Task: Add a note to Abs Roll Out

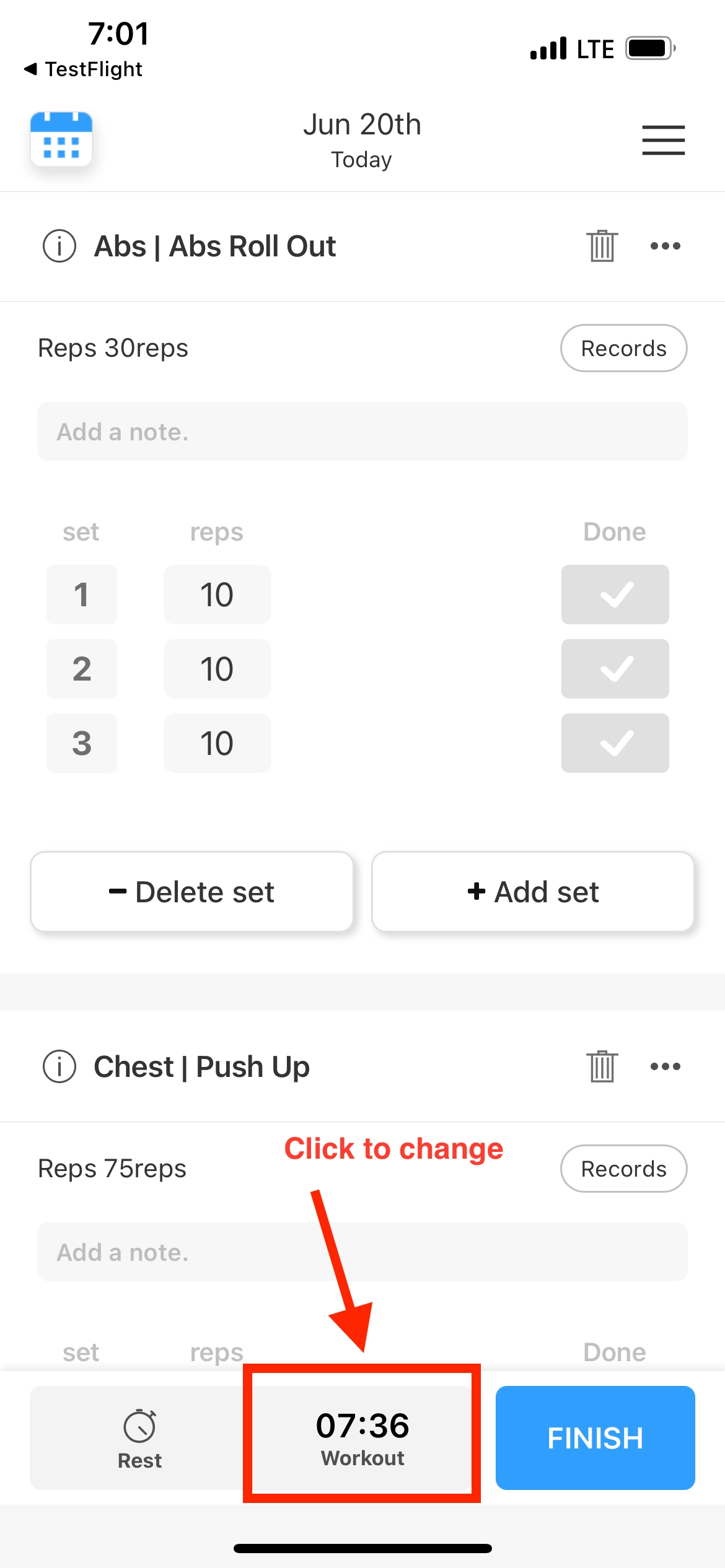Action: (x=362, y=432)
